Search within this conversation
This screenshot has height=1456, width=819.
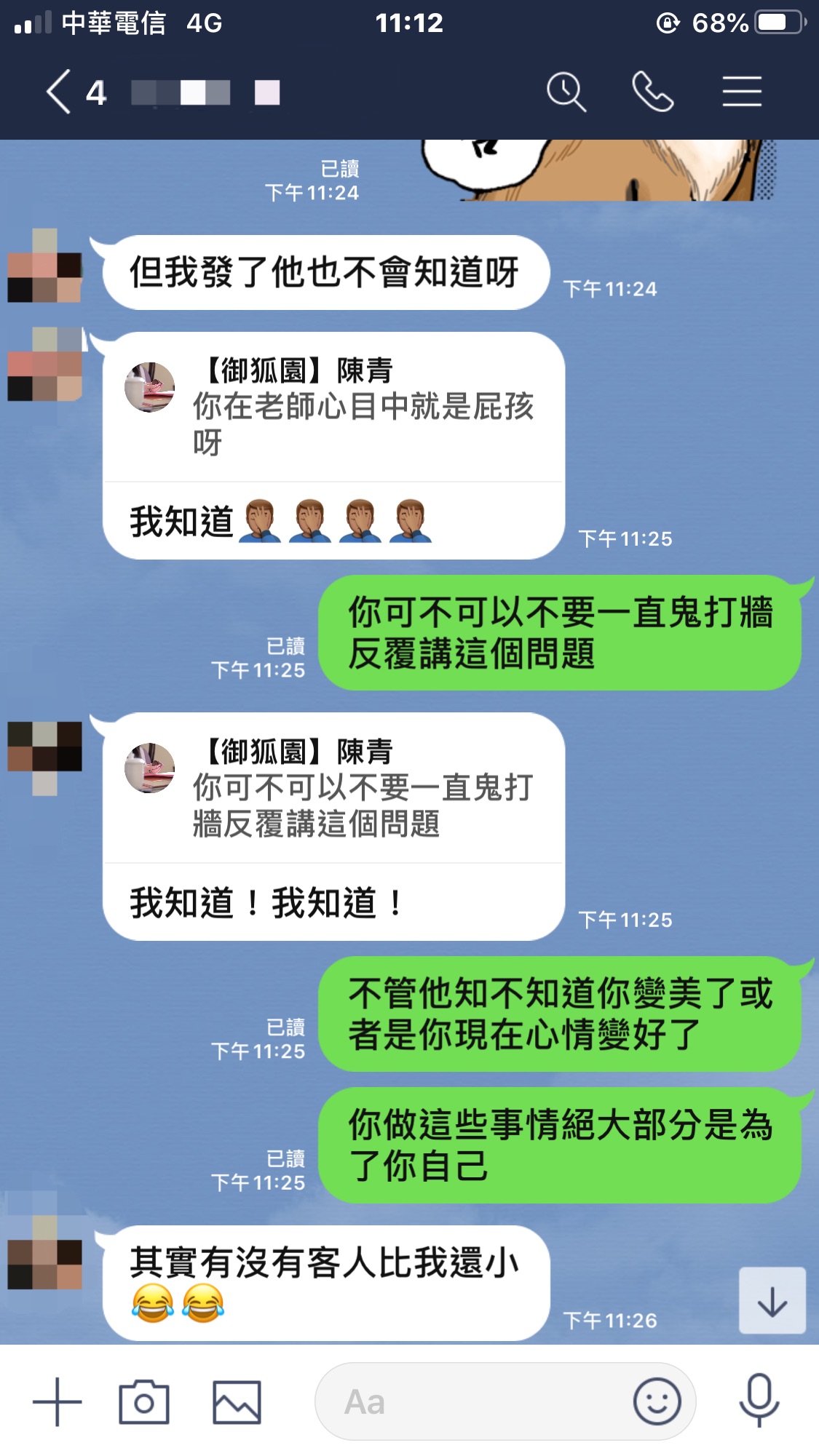pos(566,92)
